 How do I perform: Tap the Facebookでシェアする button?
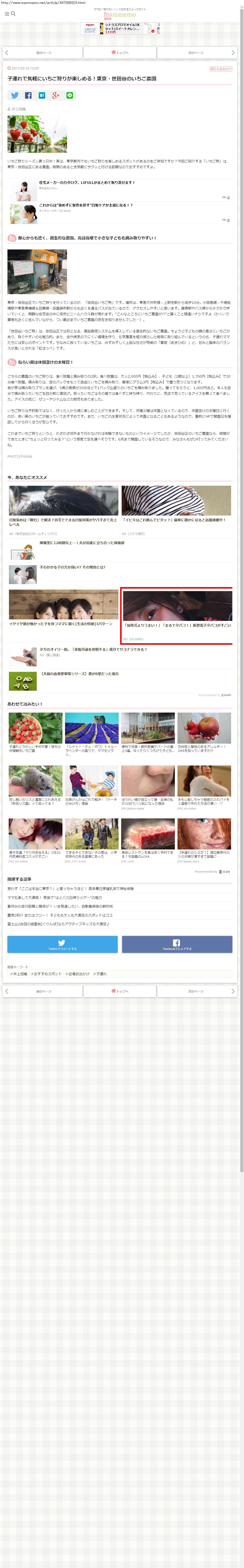(176, 944)
